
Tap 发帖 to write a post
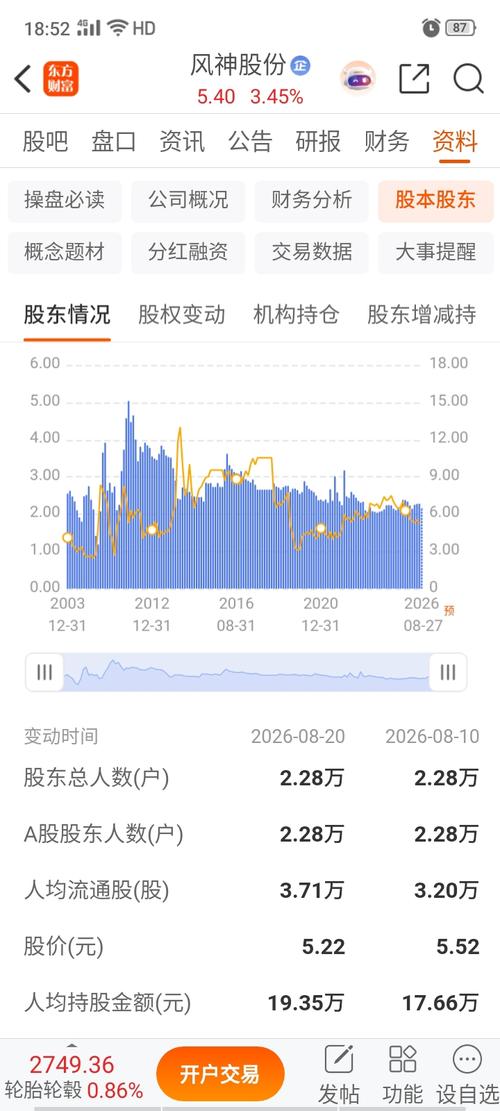pyautogui.click(x=339, y=1074)
